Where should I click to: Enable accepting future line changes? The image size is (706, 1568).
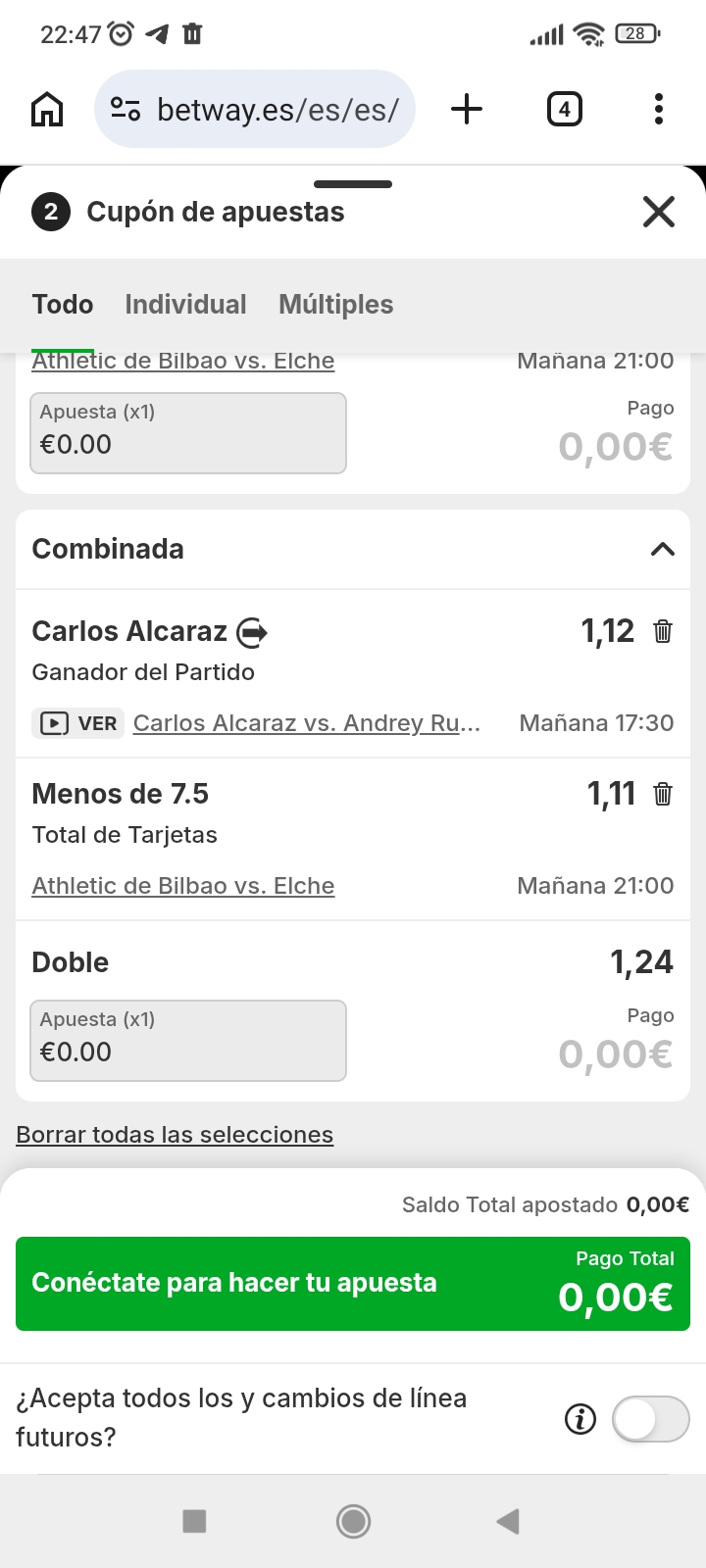650,1418
